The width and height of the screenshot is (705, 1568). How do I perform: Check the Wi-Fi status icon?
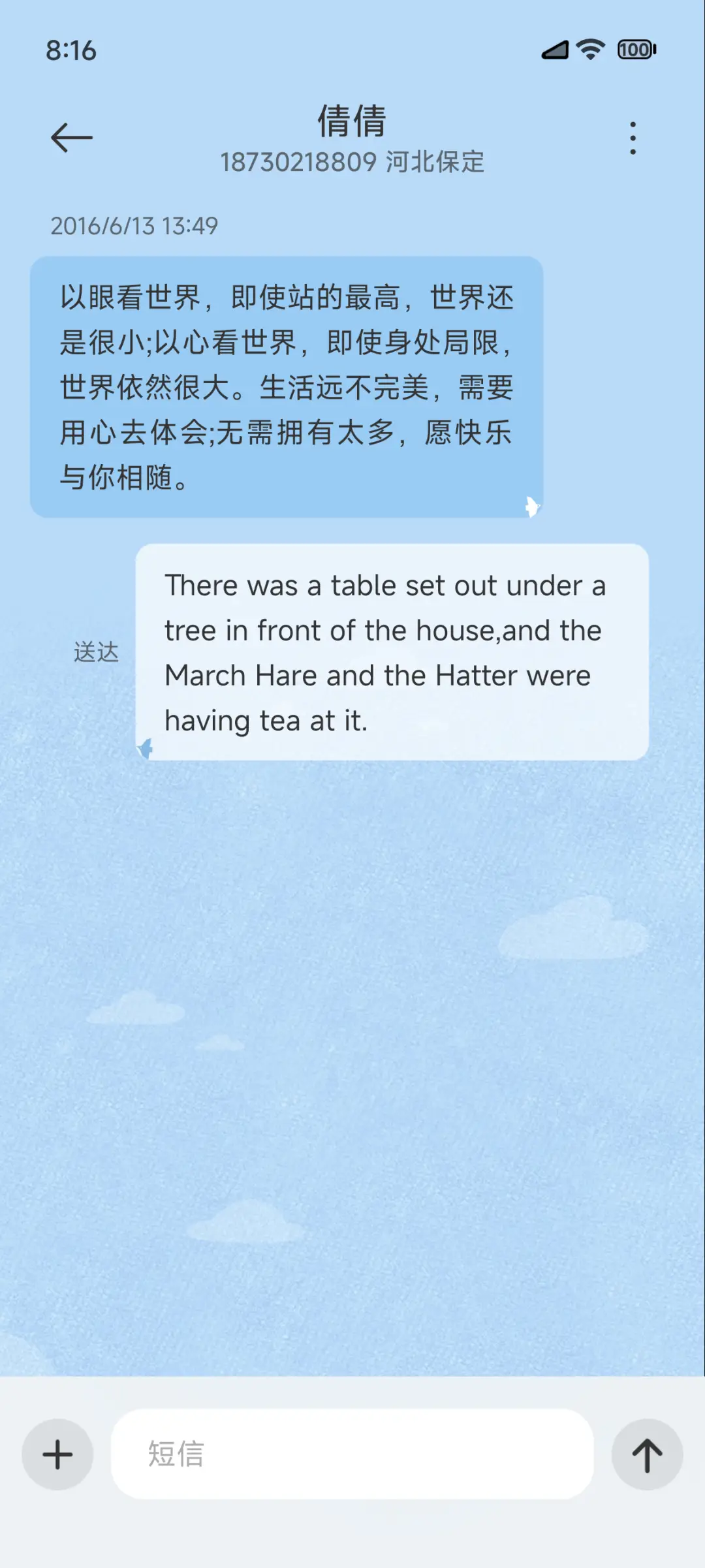(x=589, y=50)
